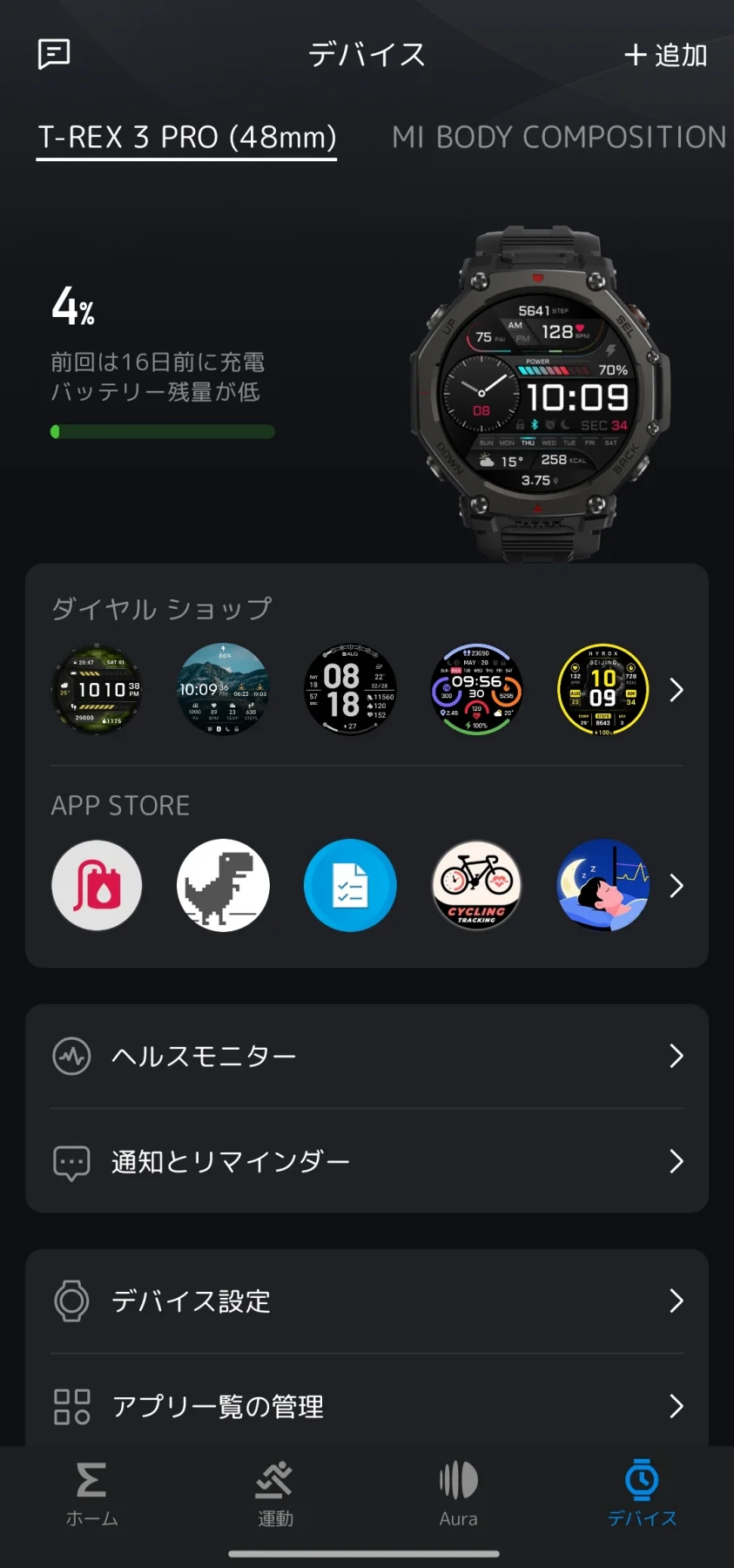
Task: Open the blue checklist app
Action: click(350, 885)
